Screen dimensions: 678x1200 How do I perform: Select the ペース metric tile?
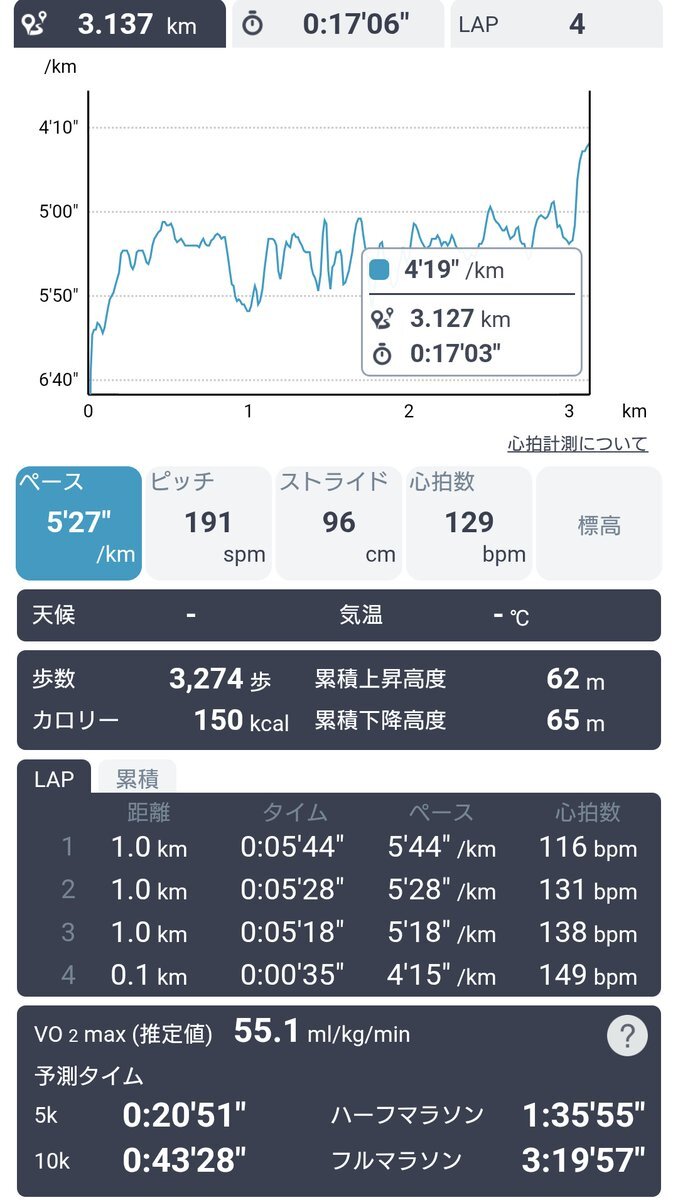click(x=79, y=523)
